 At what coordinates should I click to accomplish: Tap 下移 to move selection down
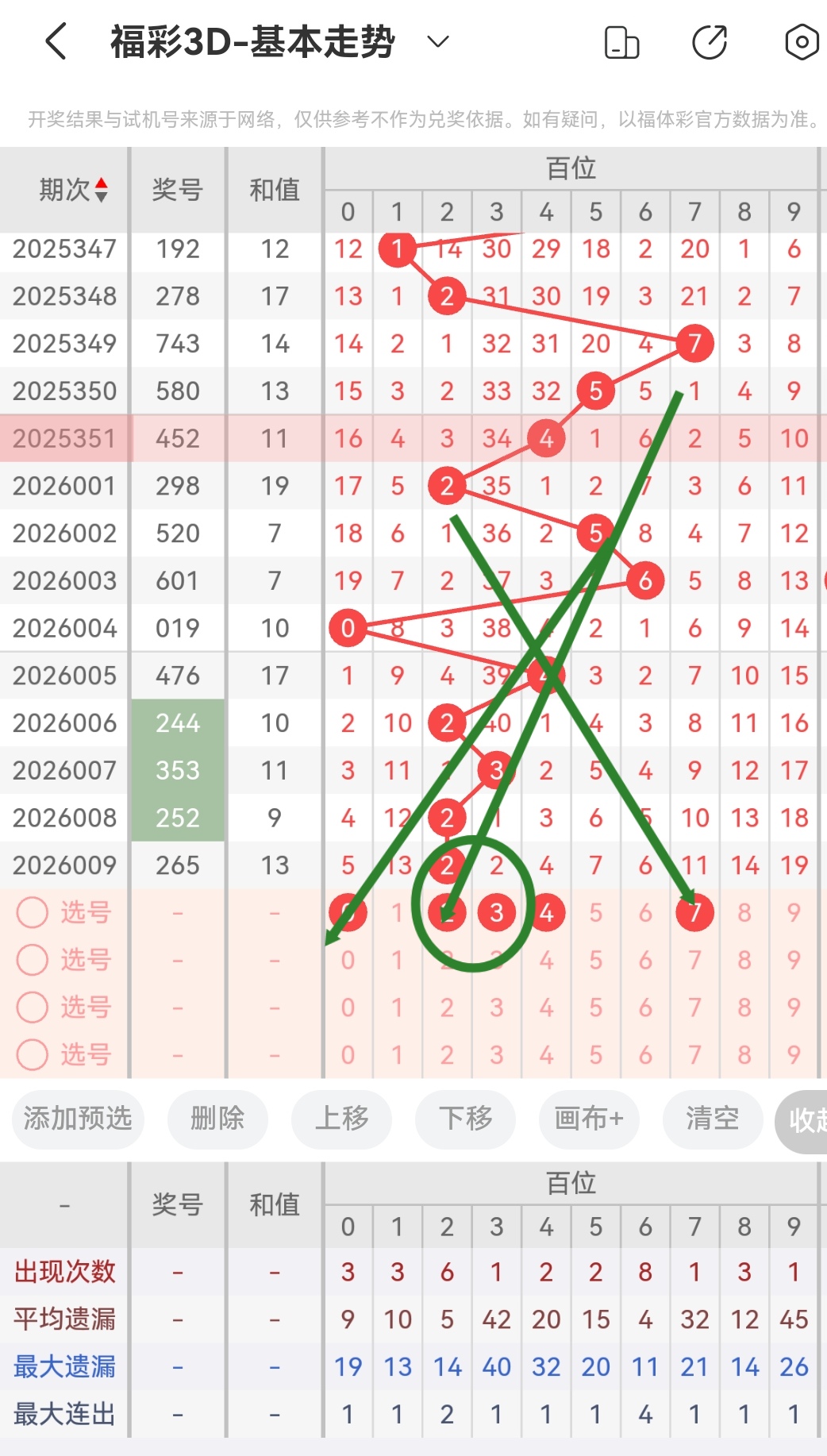[x=465, y=1119]
